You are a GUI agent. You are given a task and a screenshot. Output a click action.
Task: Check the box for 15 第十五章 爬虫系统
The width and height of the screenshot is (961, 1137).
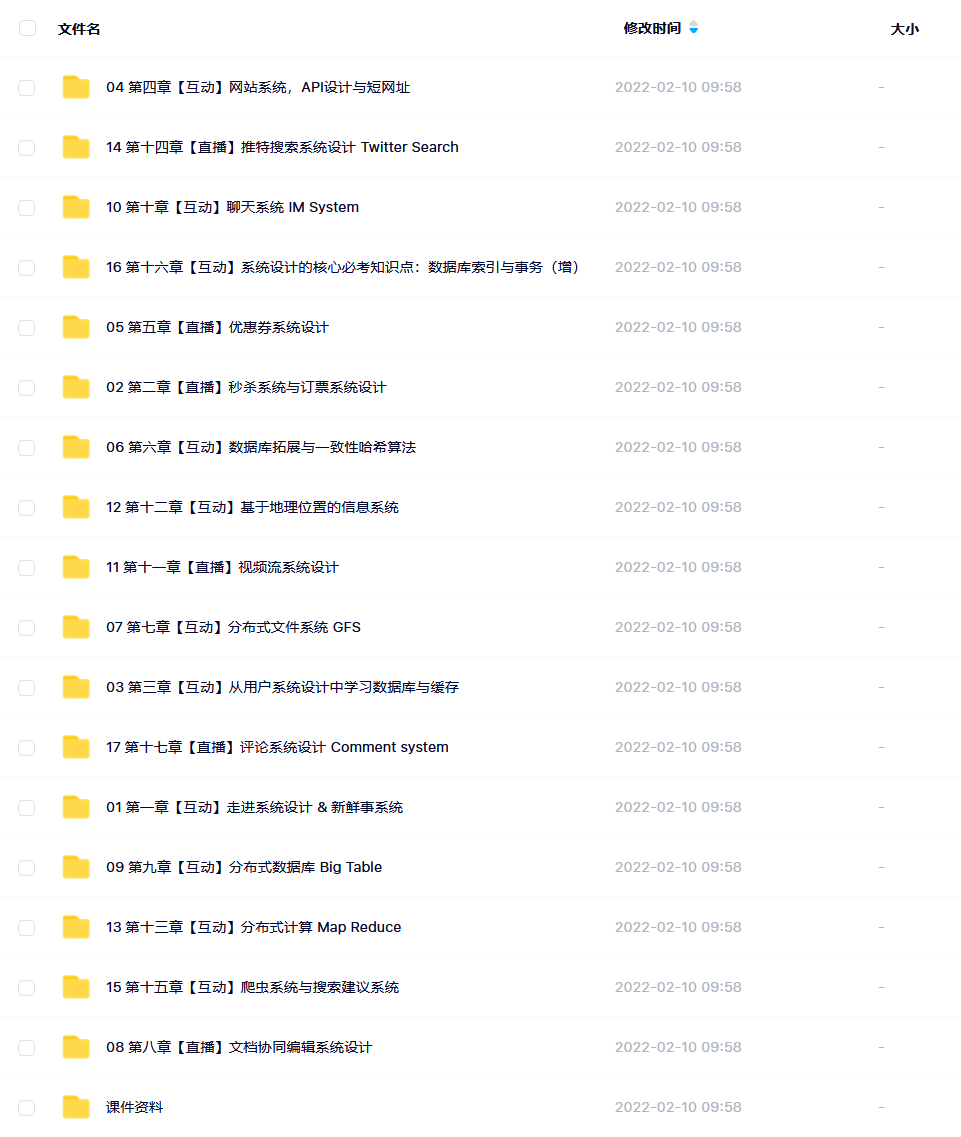(x=27, y=988)
